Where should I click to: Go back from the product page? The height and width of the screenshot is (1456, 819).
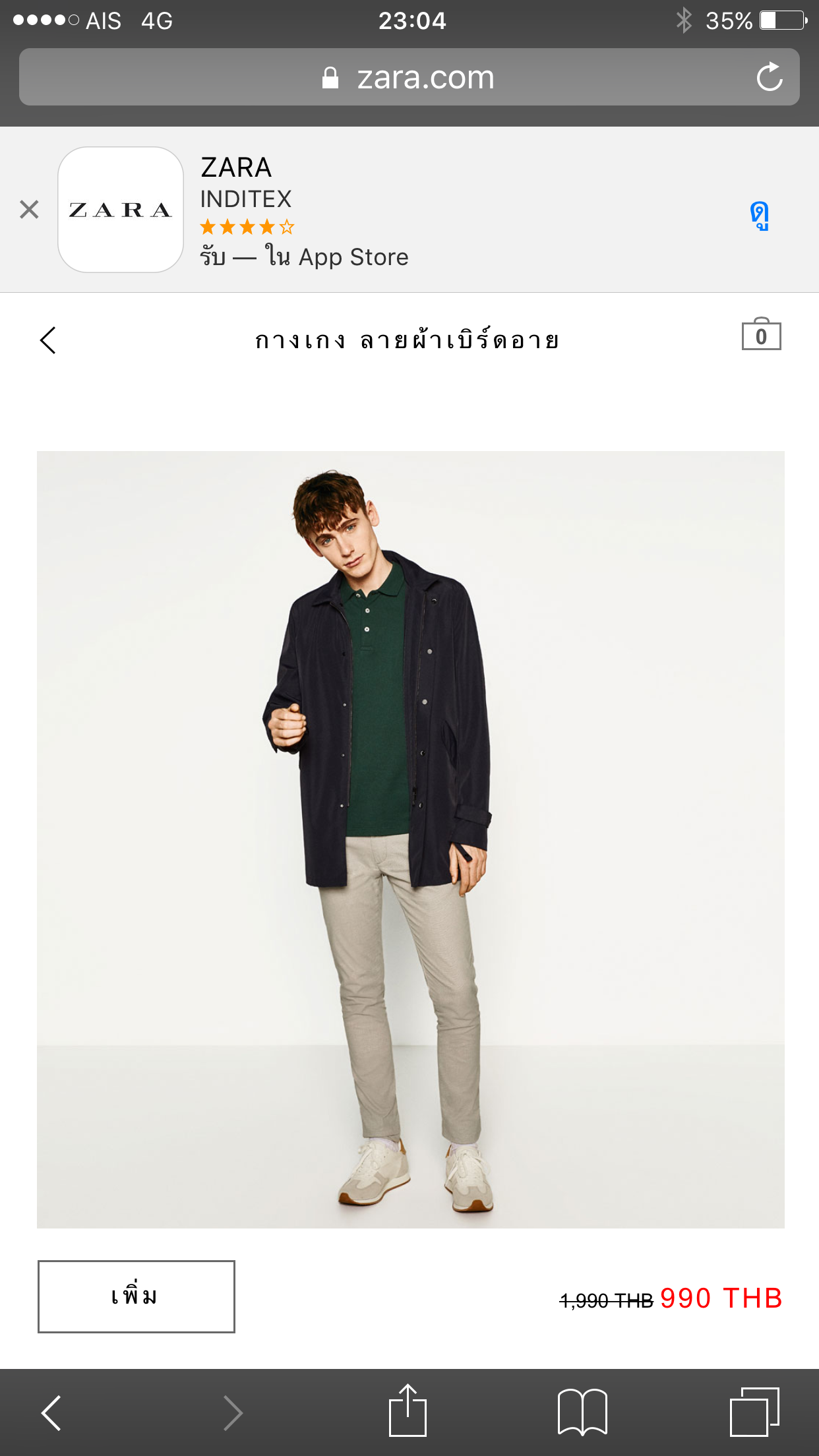pos(48,340)
